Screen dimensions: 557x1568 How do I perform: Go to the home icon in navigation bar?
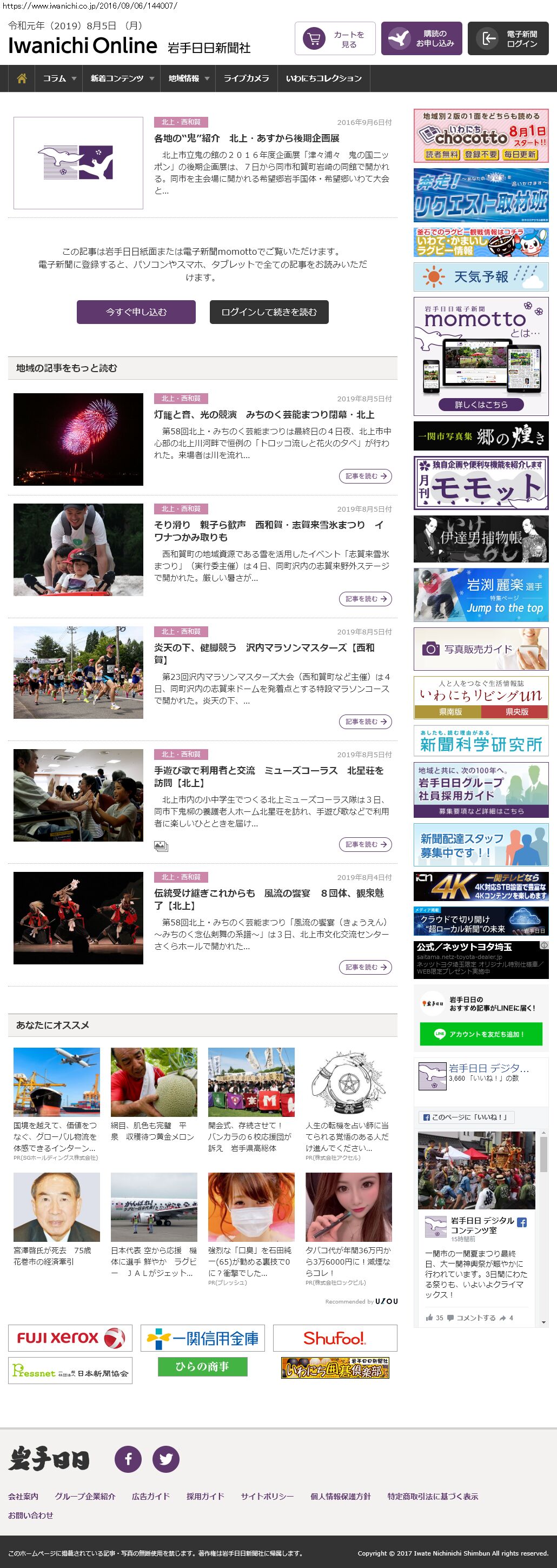tap(22, 78)
